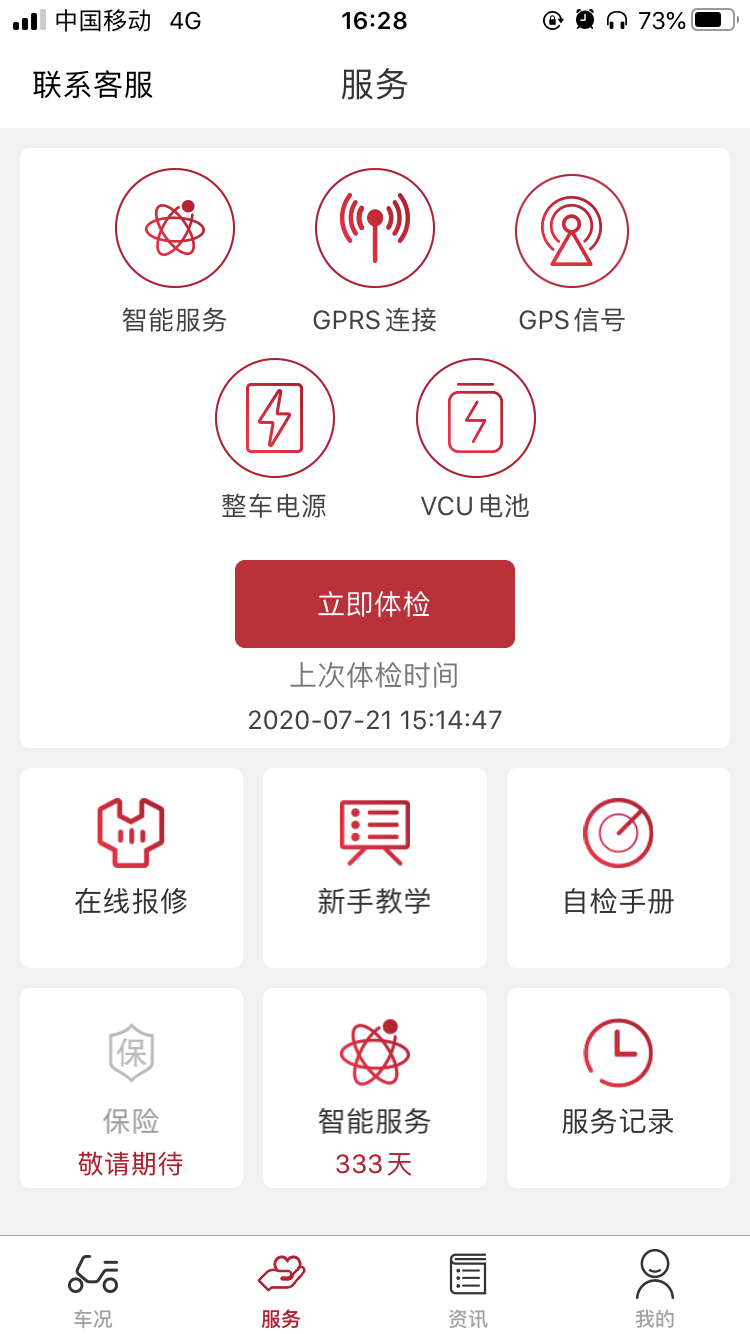Open the 在线报修 online repair card
This screenshot has width=750, height=1334.
pos(131,868)
